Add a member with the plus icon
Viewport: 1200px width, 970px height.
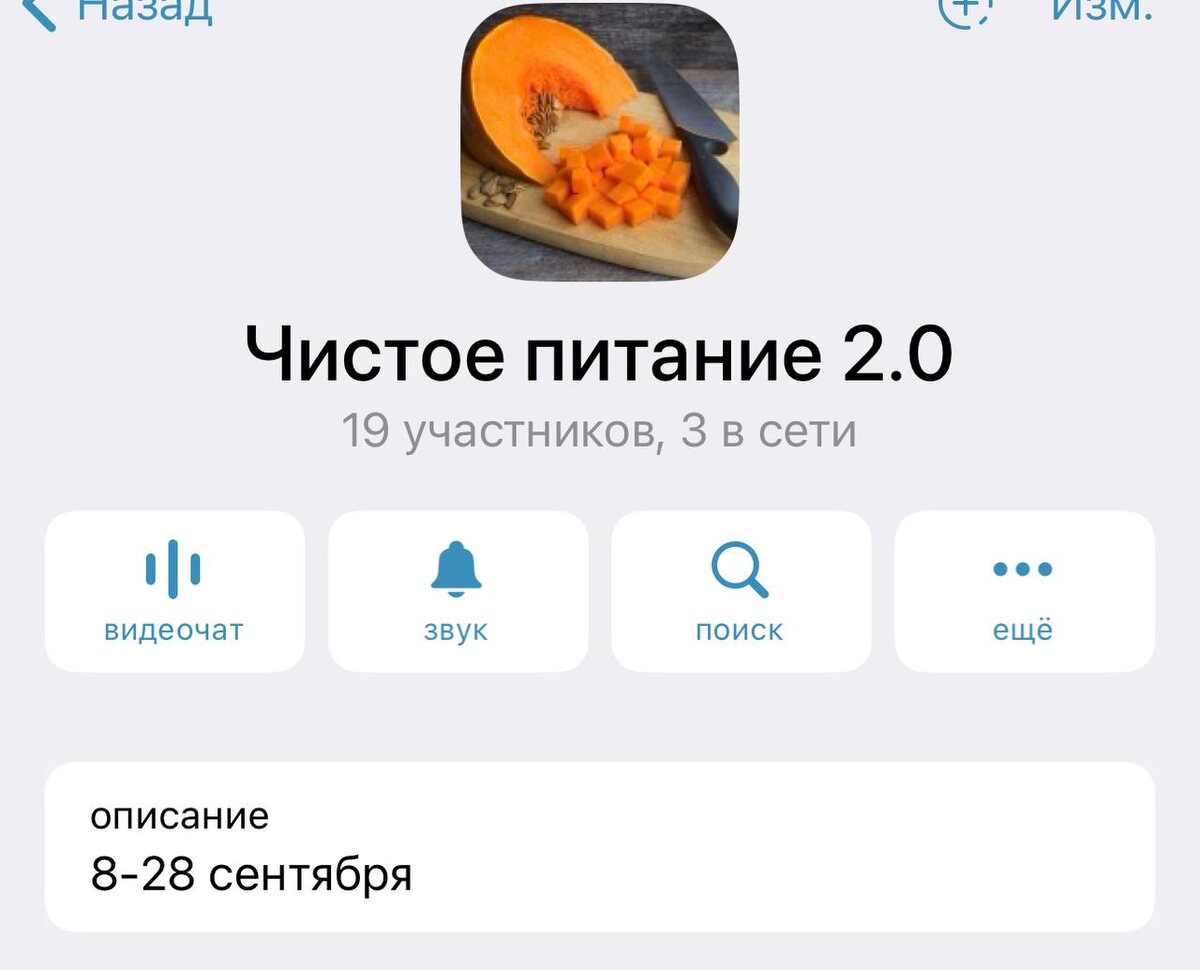[x=965, y=10]
